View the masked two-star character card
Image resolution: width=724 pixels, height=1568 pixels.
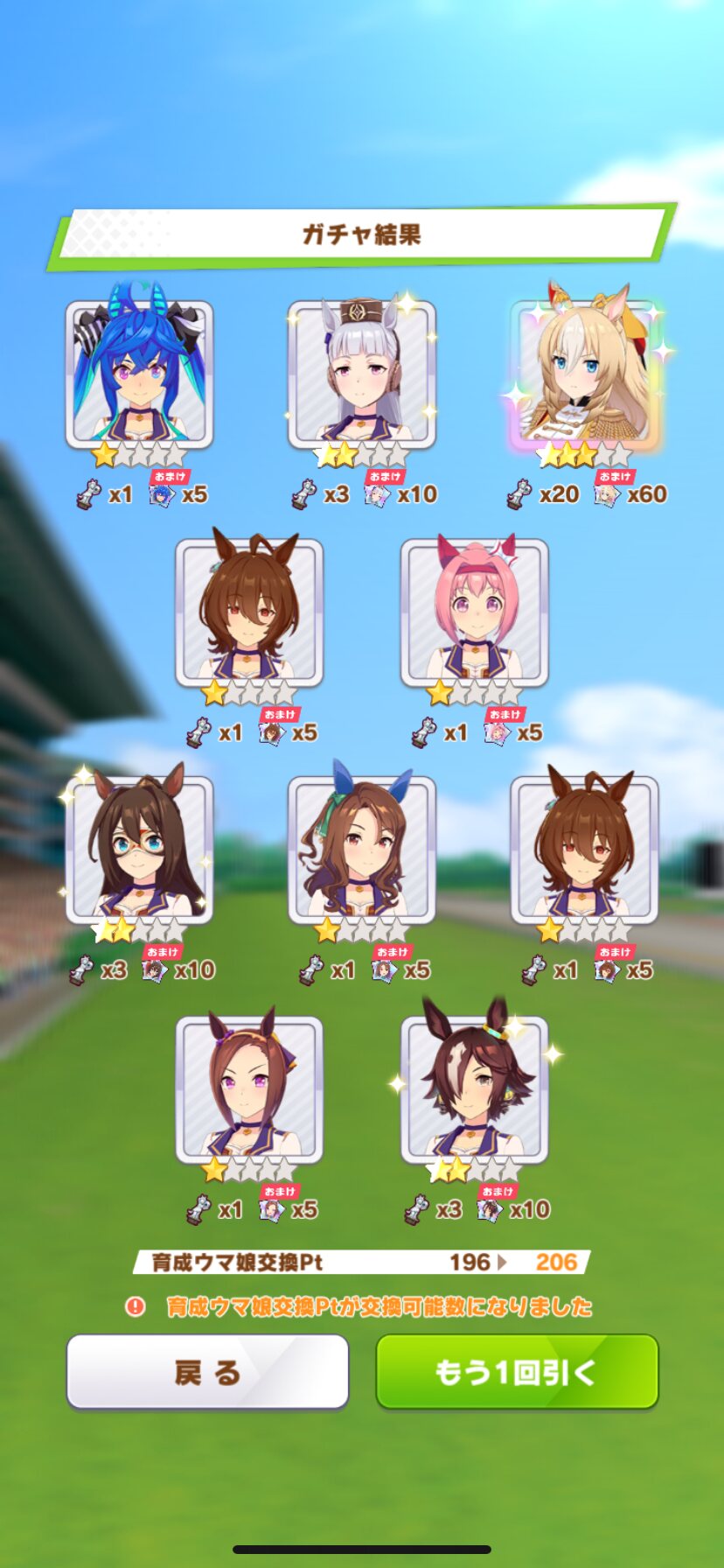click(x=140, y=850)
